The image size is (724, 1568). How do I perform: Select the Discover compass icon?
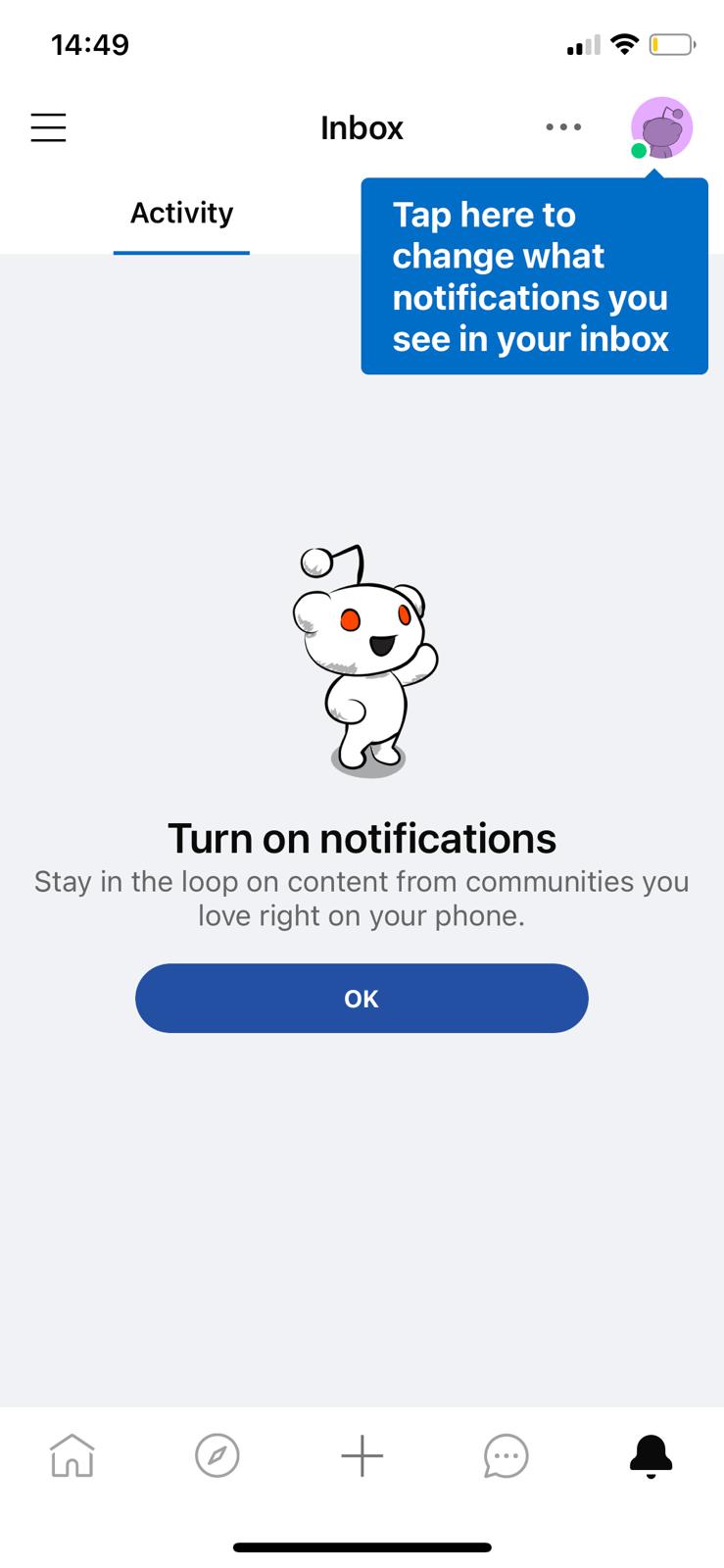(x=217, y=1456)
